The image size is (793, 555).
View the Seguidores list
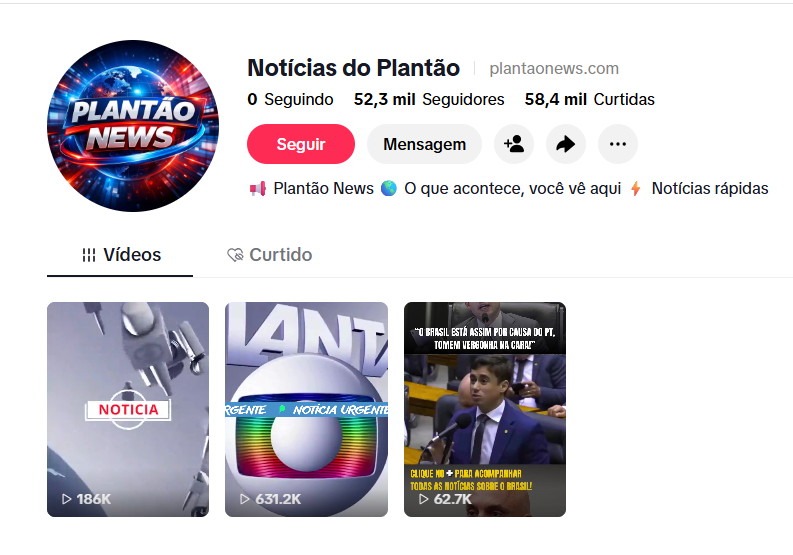click(x=429, y=99)
